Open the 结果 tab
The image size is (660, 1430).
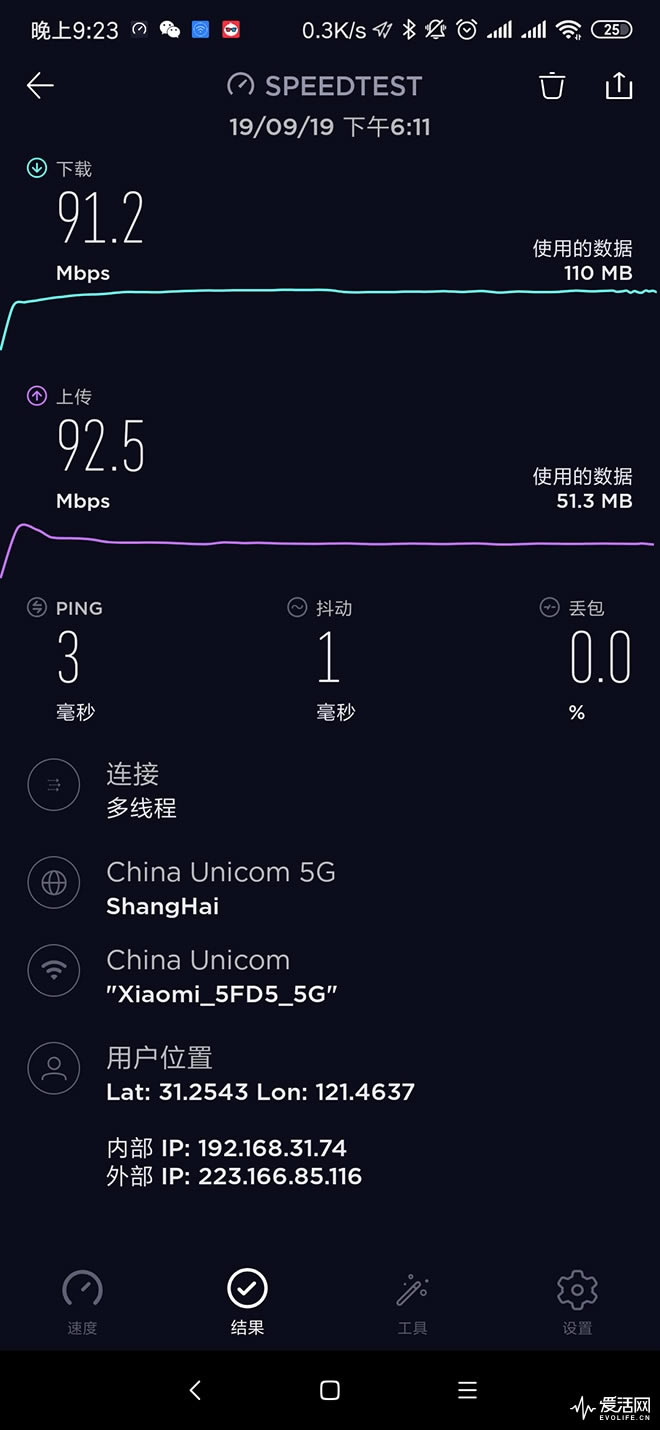click(247, 1301)
